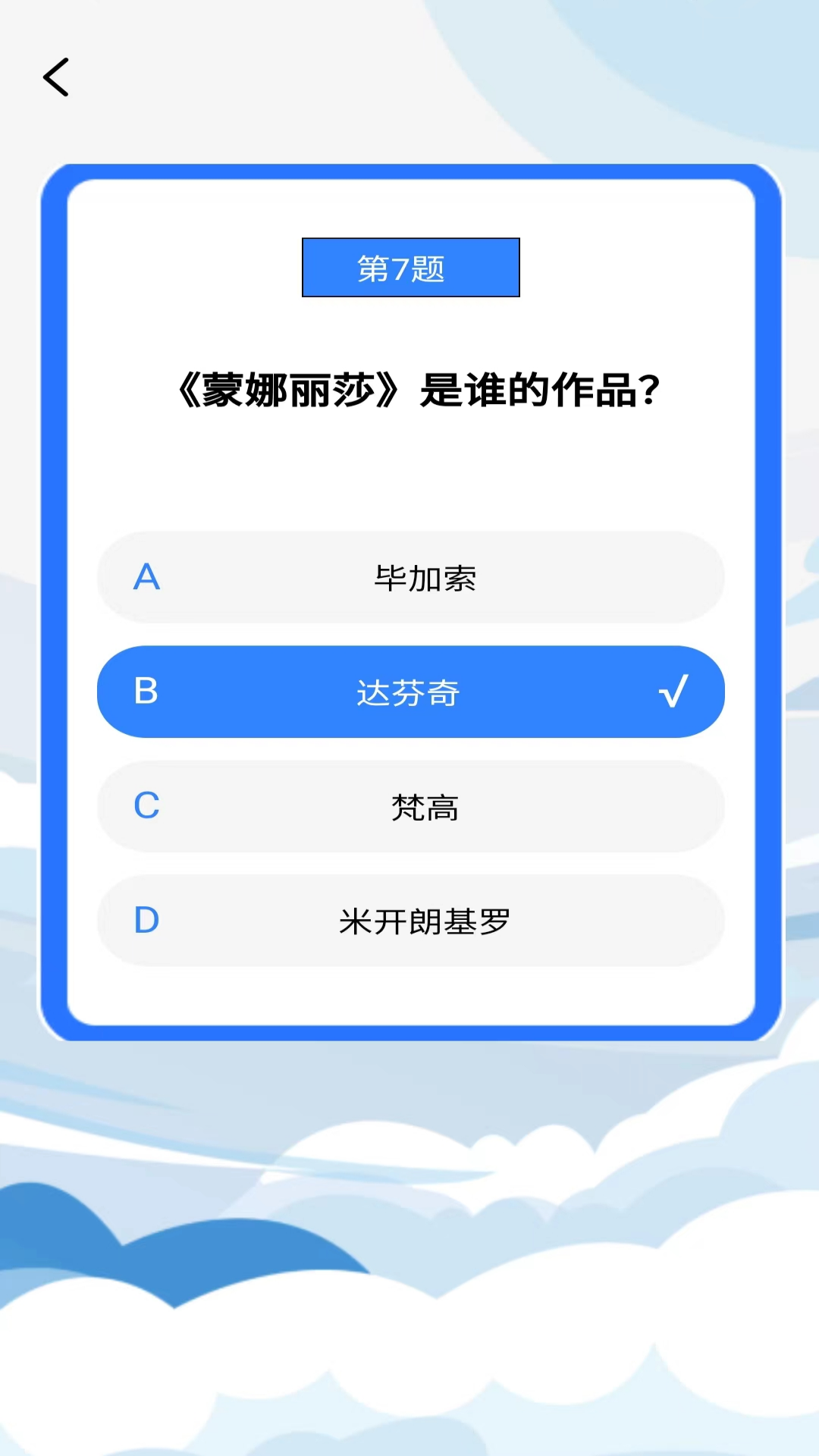Choose option B 达芬奇
Viewport: 819px width, 1456px height.
pos(410,692)
